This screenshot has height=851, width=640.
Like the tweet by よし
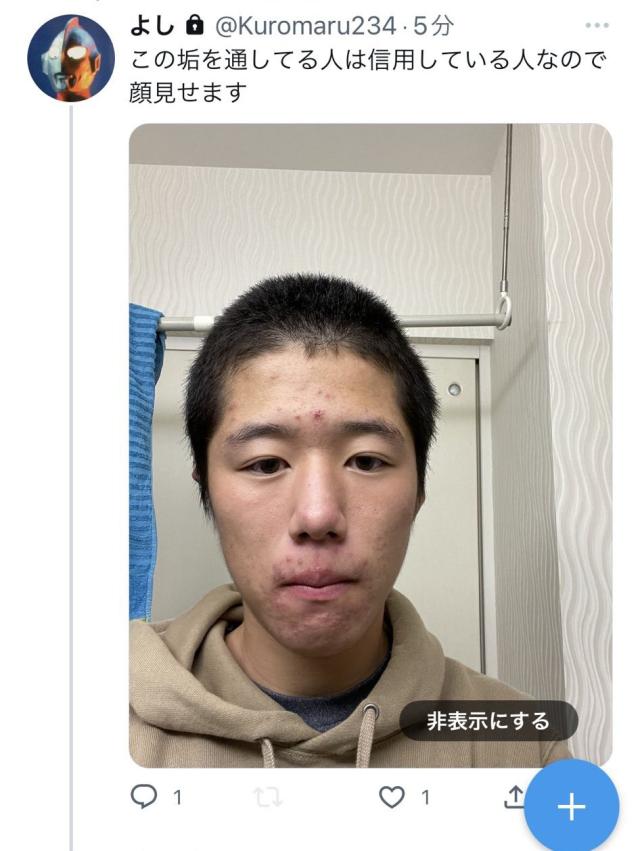[394, 796]
